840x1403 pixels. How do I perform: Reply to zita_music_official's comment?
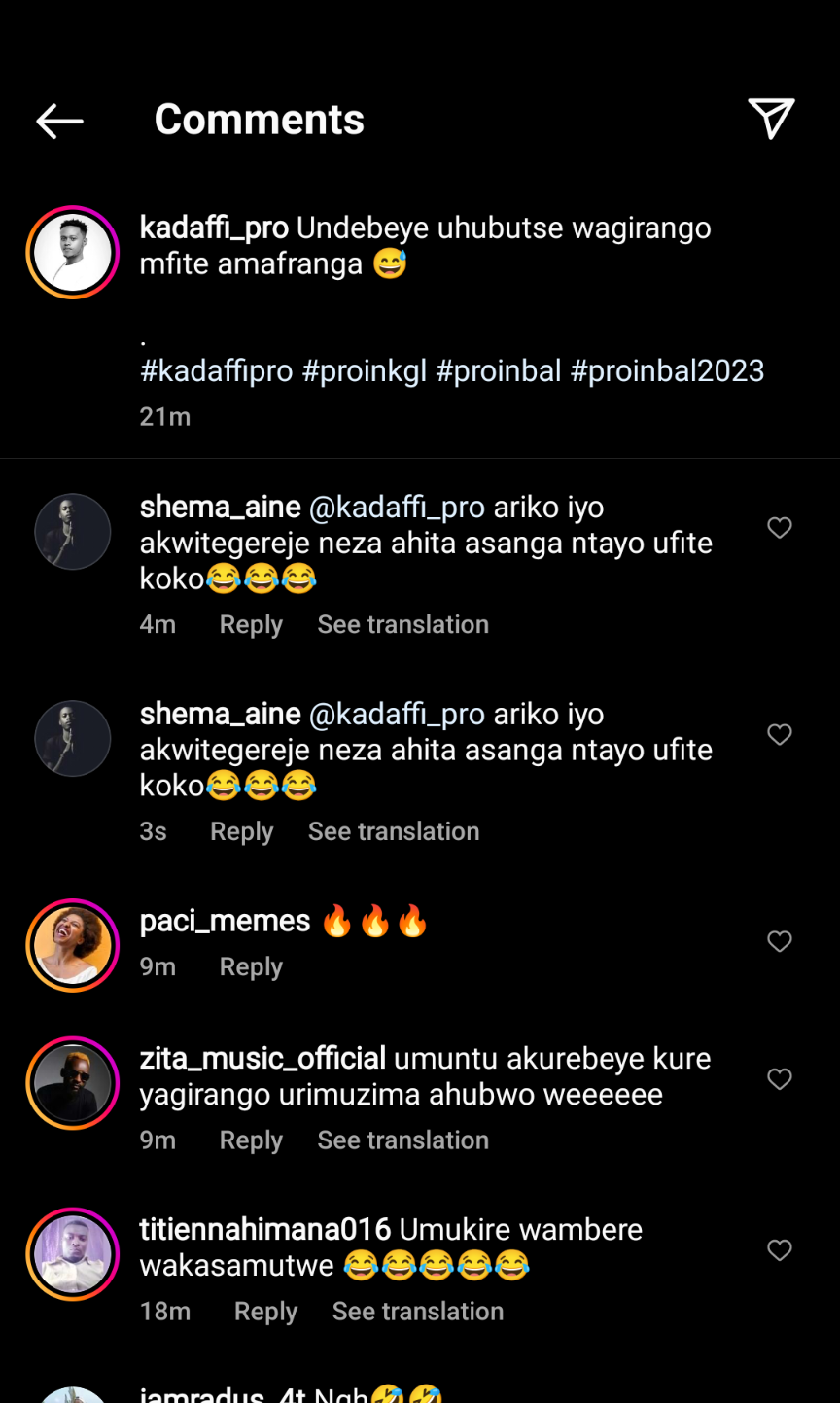(251, 1140)
